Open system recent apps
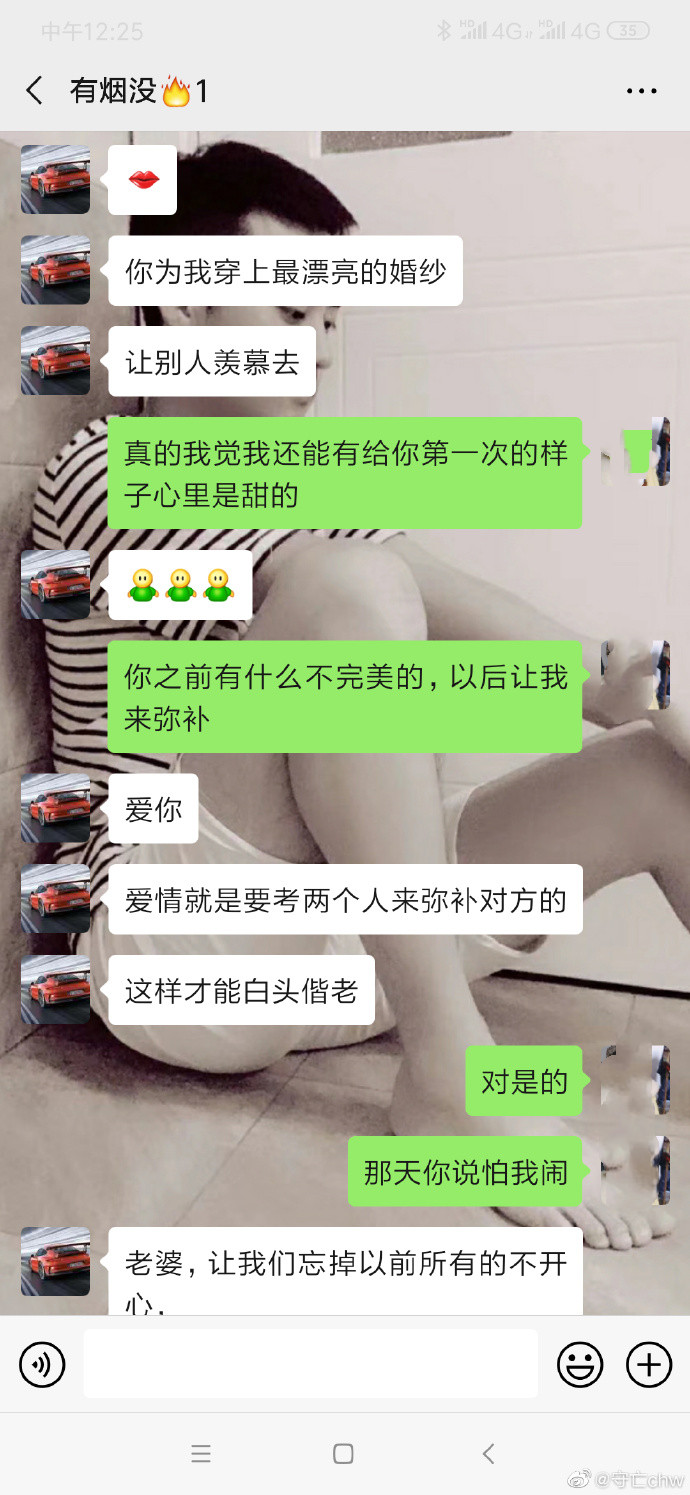Image resolution: width=690 pixels, height=1495 pixels. (x=201, y=1454)
